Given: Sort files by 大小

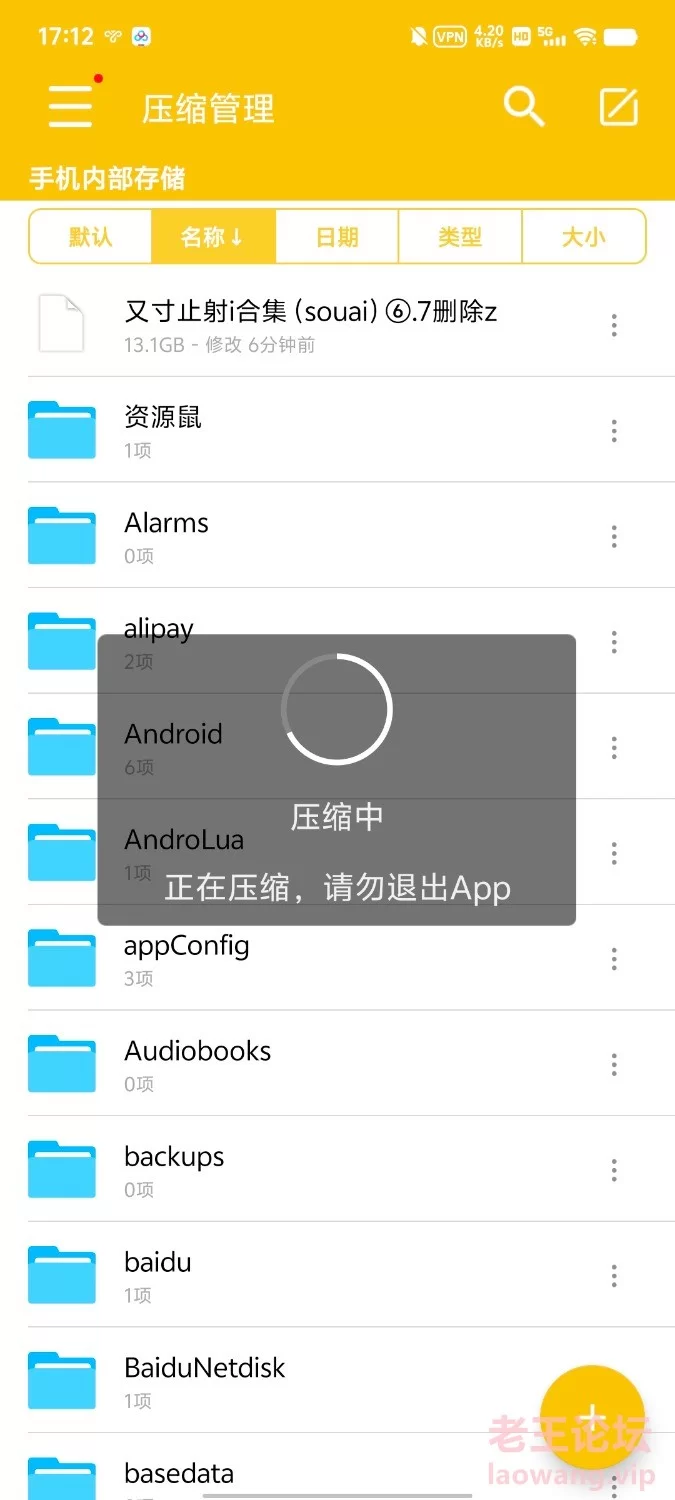Looking at the screenshot, I should [x=584, y=237].
